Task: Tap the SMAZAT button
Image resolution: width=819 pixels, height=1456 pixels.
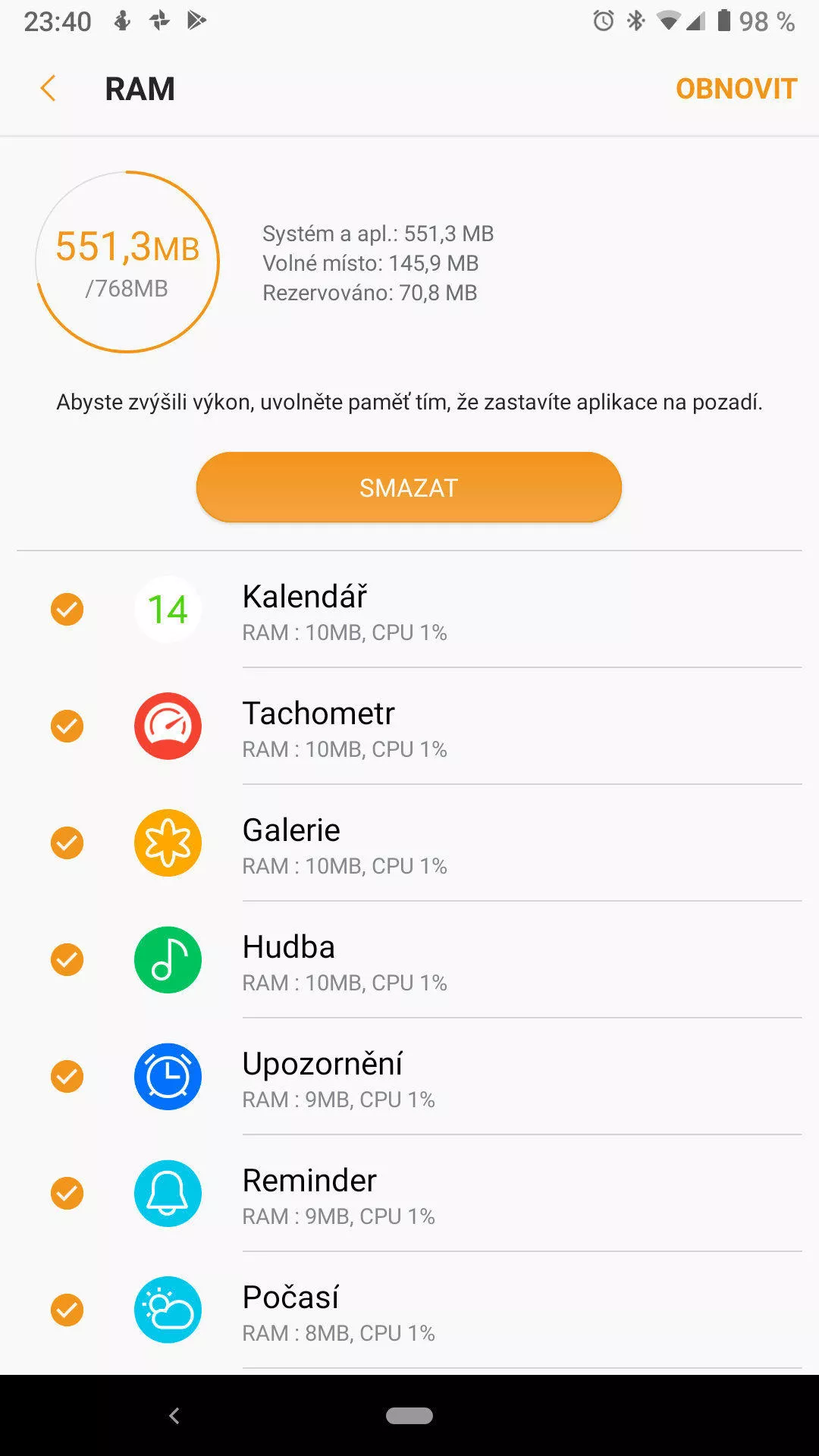Action: coord(409,488)
